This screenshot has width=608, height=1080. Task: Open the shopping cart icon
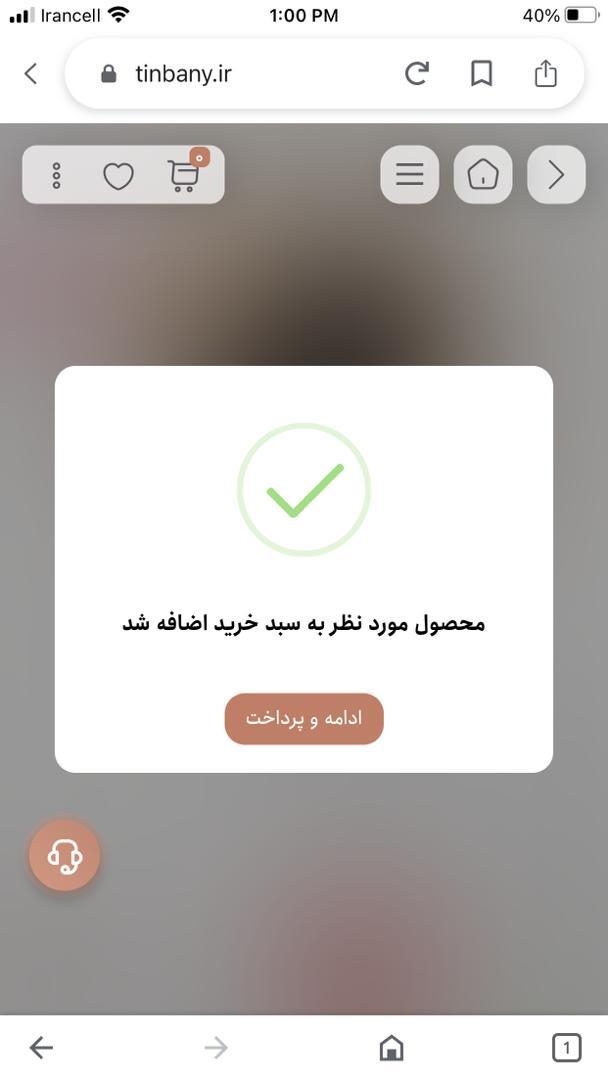(x=183, y=176)
